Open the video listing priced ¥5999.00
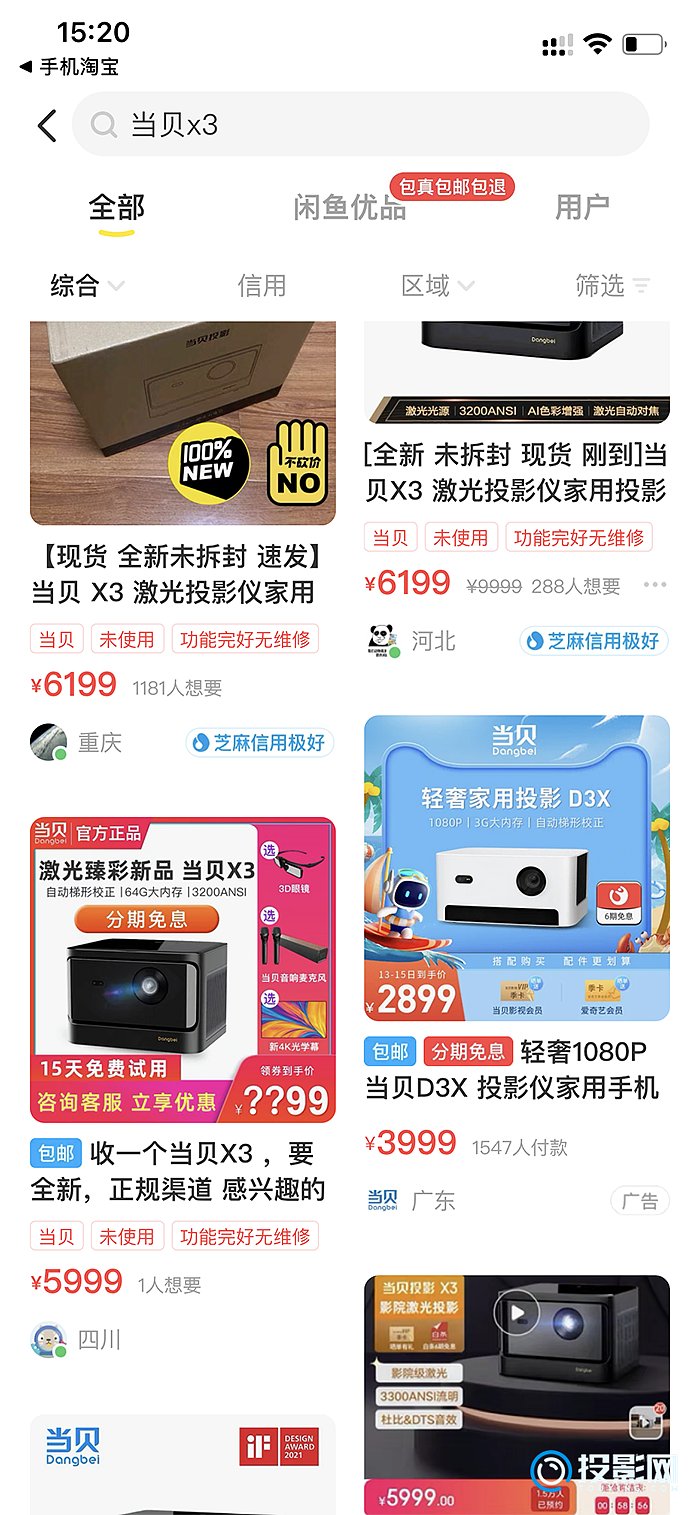Image resolution: width=700 pixels, height=1515 pixels. [x=516, y=1392]
